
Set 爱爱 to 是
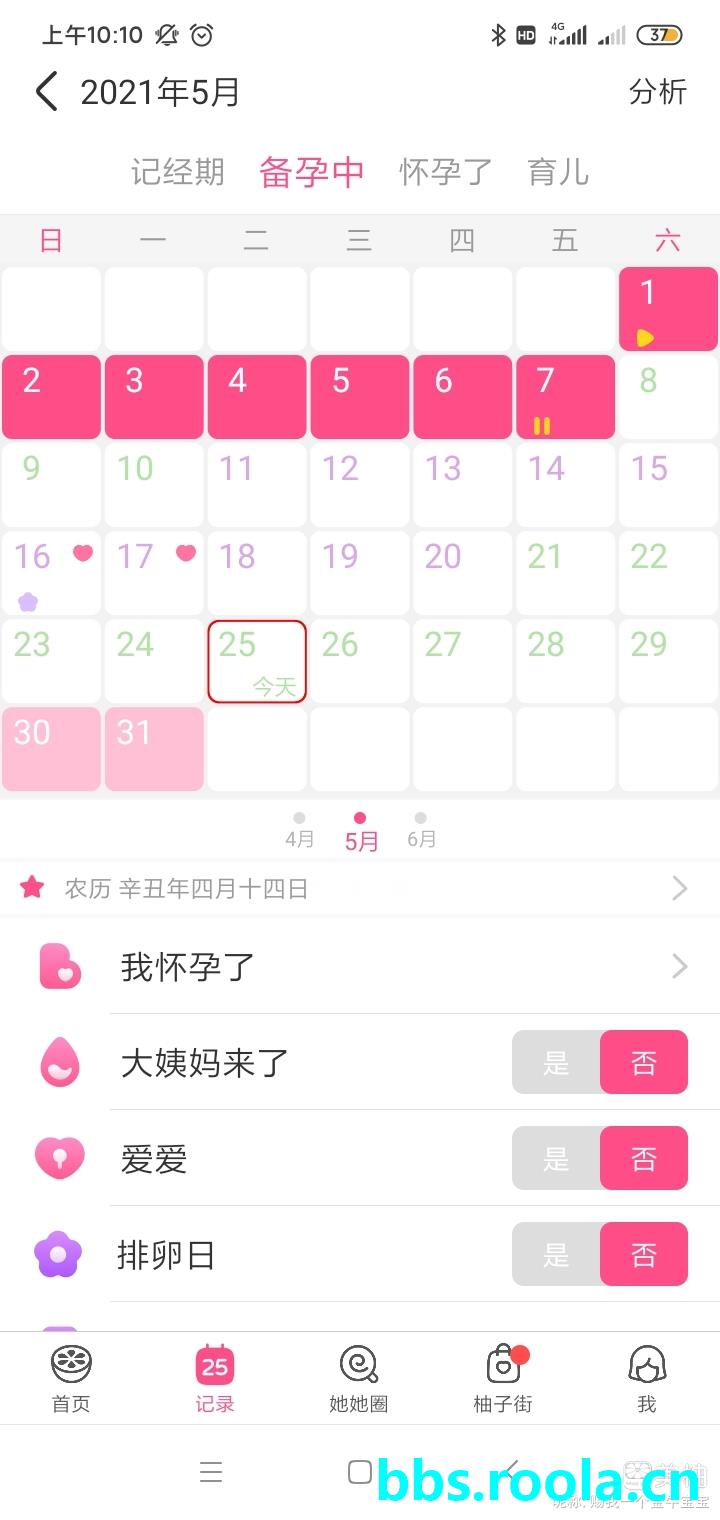[556, 1158]
